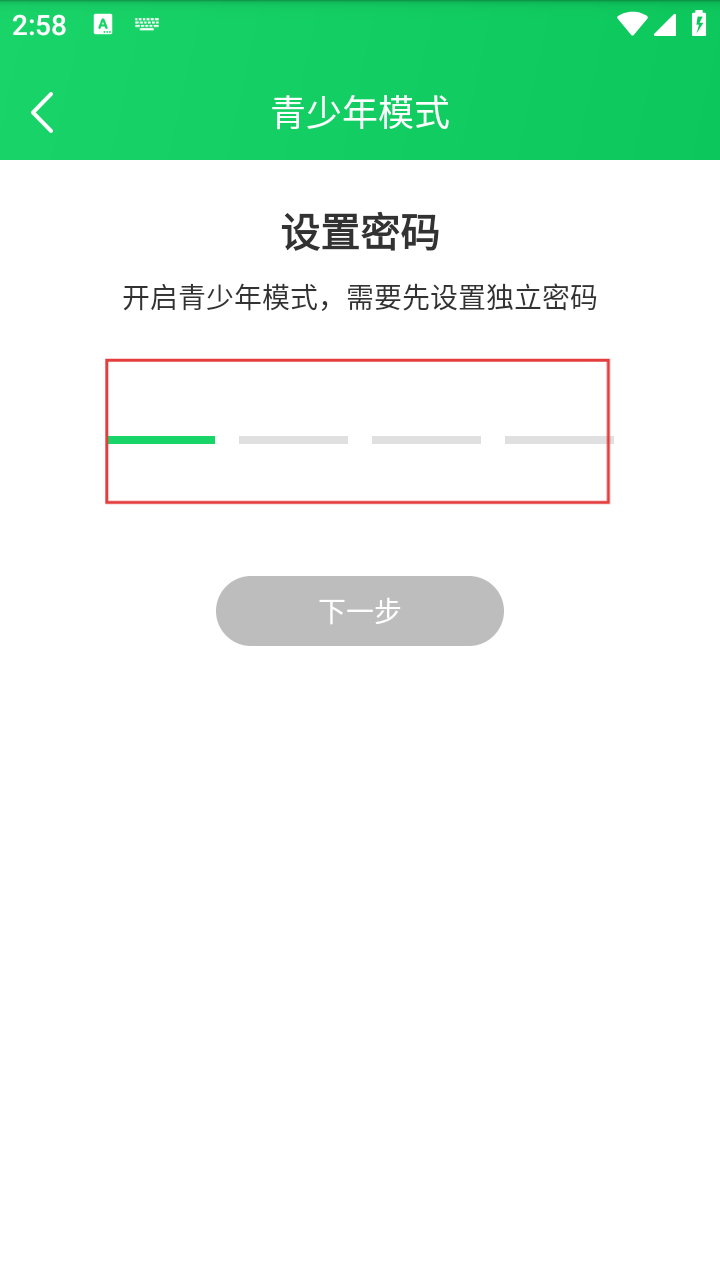Focus the password digit input field
This screenshot has height=1280, width=720.
click(357, 431)
